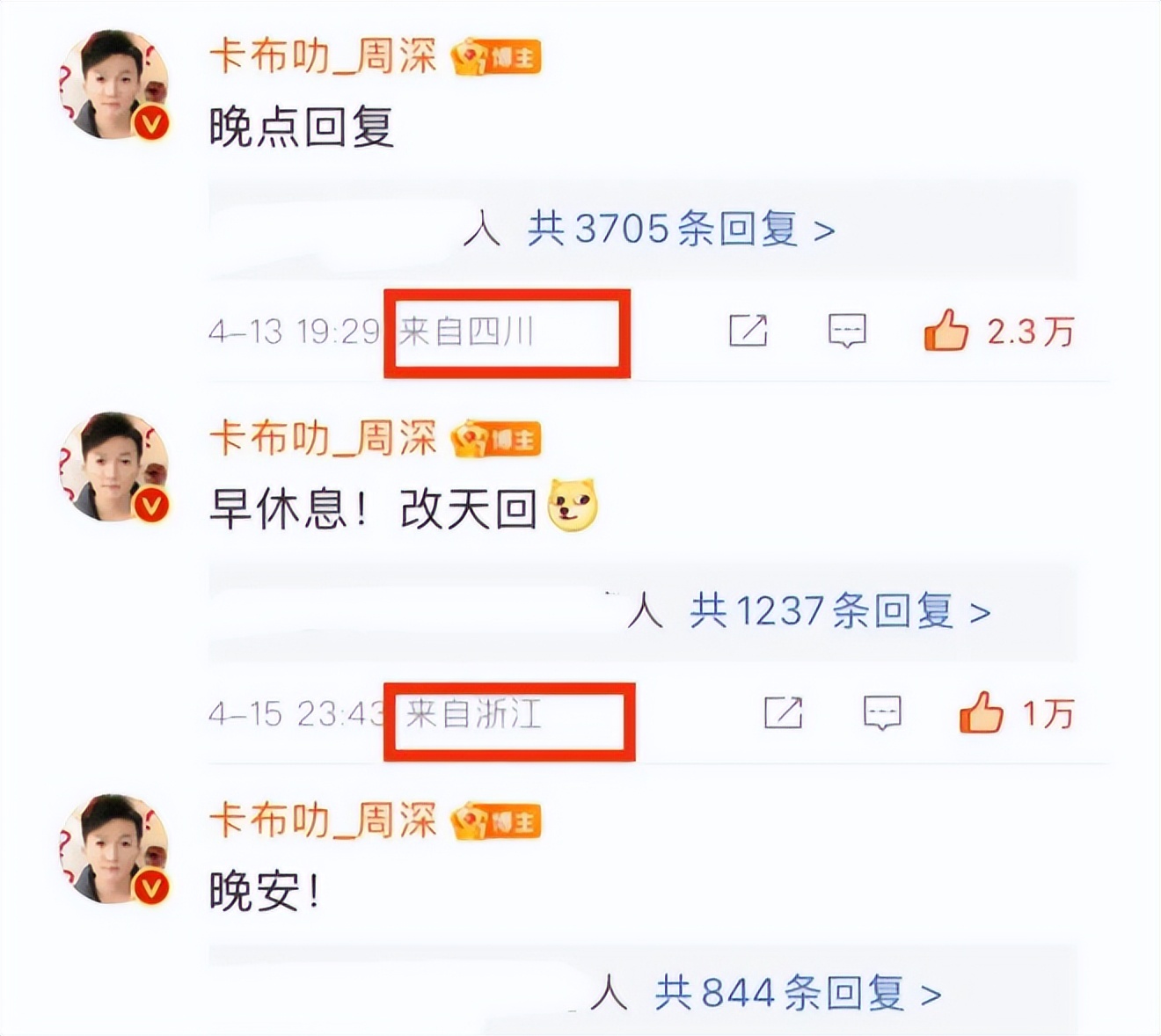Open avatar beside the 晚点回复 comment
The height and width of the screenshot is (1036, 1161).
pyautogui.click(x=114, y=85)
